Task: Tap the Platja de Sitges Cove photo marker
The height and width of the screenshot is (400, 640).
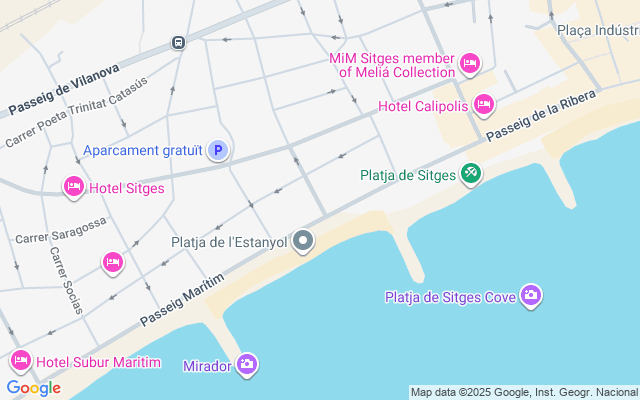Action: 531,296
